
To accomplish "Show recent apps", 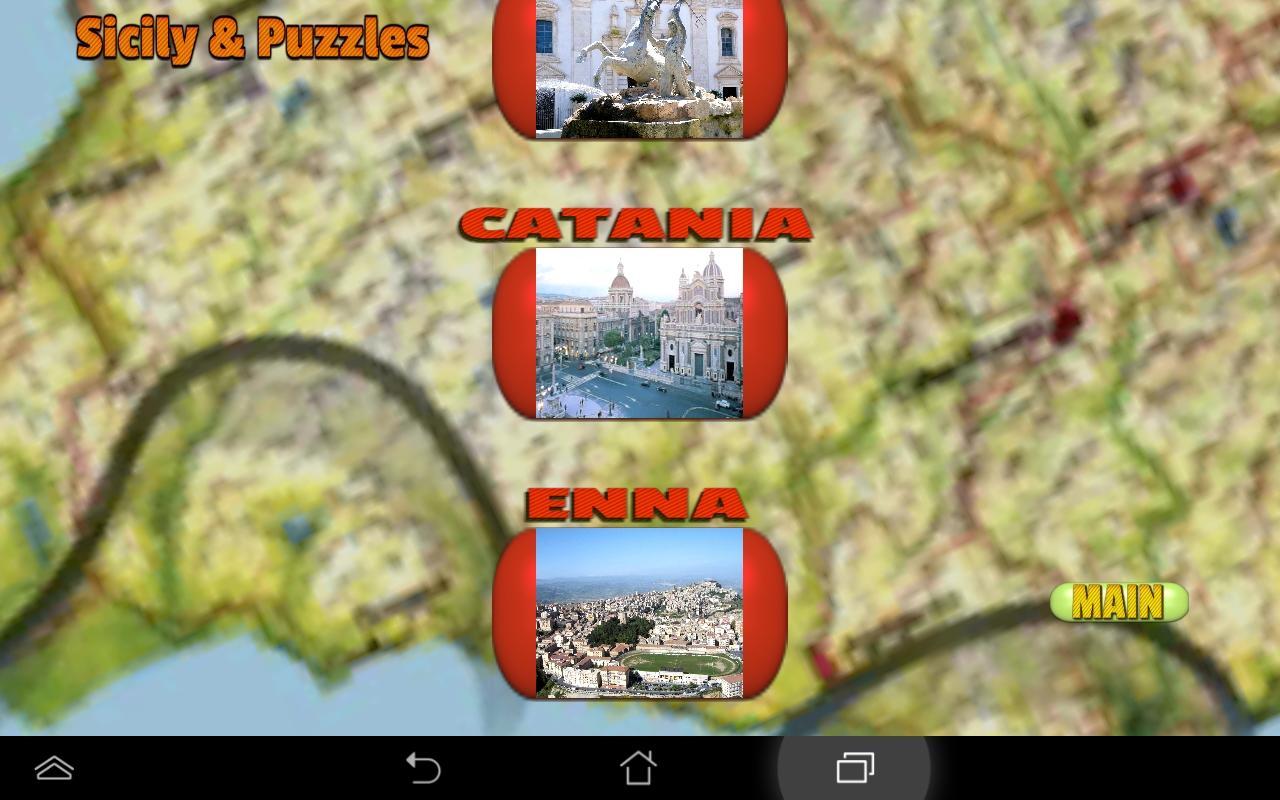I will (854, 768).
